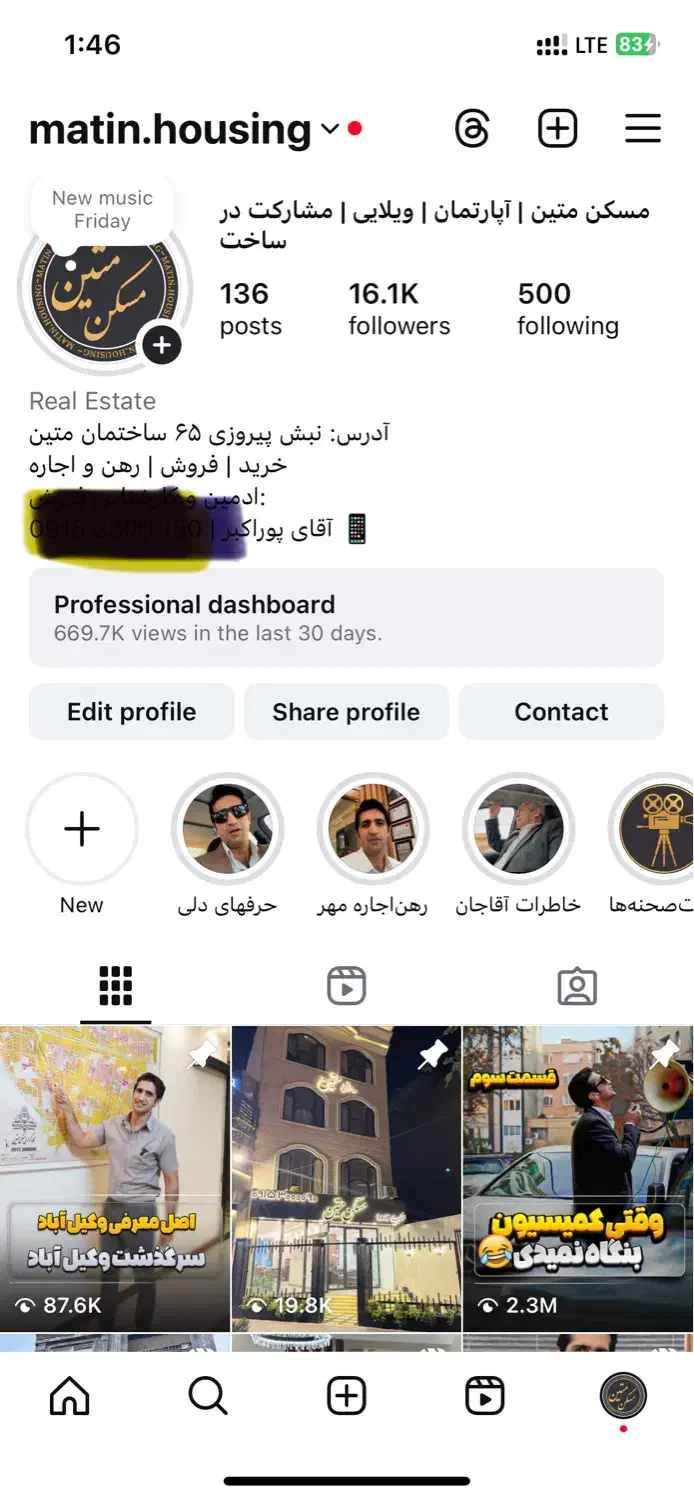The height and width of the screenshot is (1500, 694).
Task: Open the Professional dashboard card
Action: (x=346, y=617)
